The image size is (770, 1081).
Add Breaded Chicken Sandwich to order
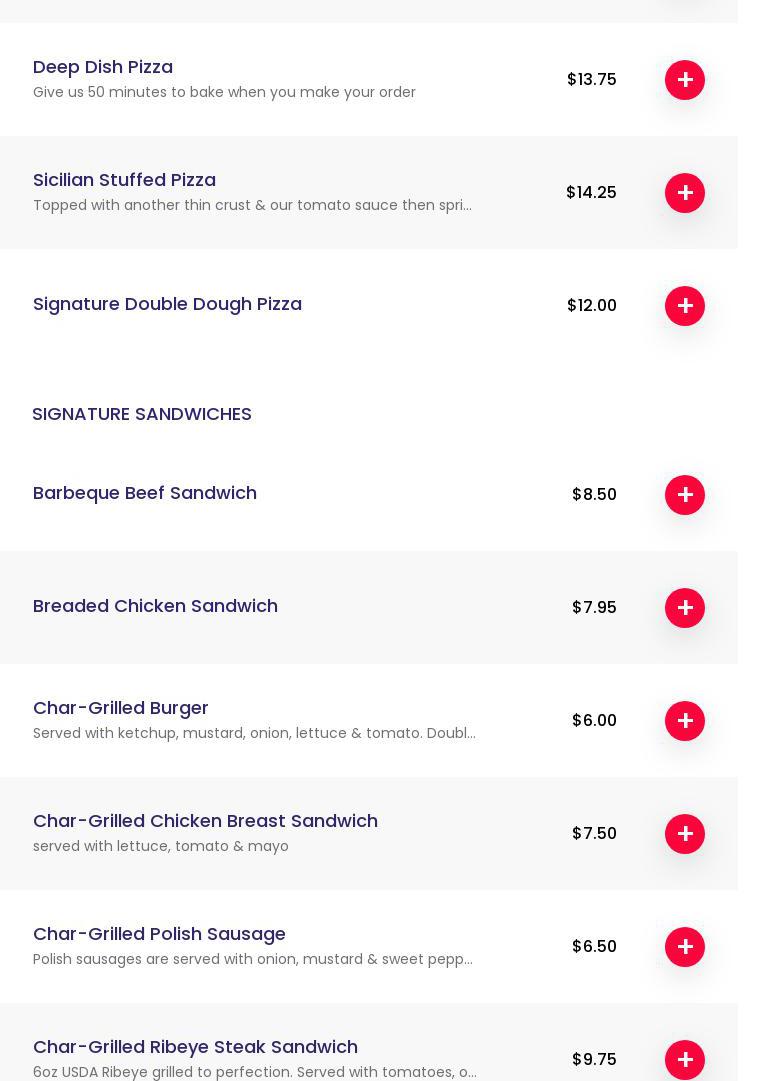tap(685, 608)
